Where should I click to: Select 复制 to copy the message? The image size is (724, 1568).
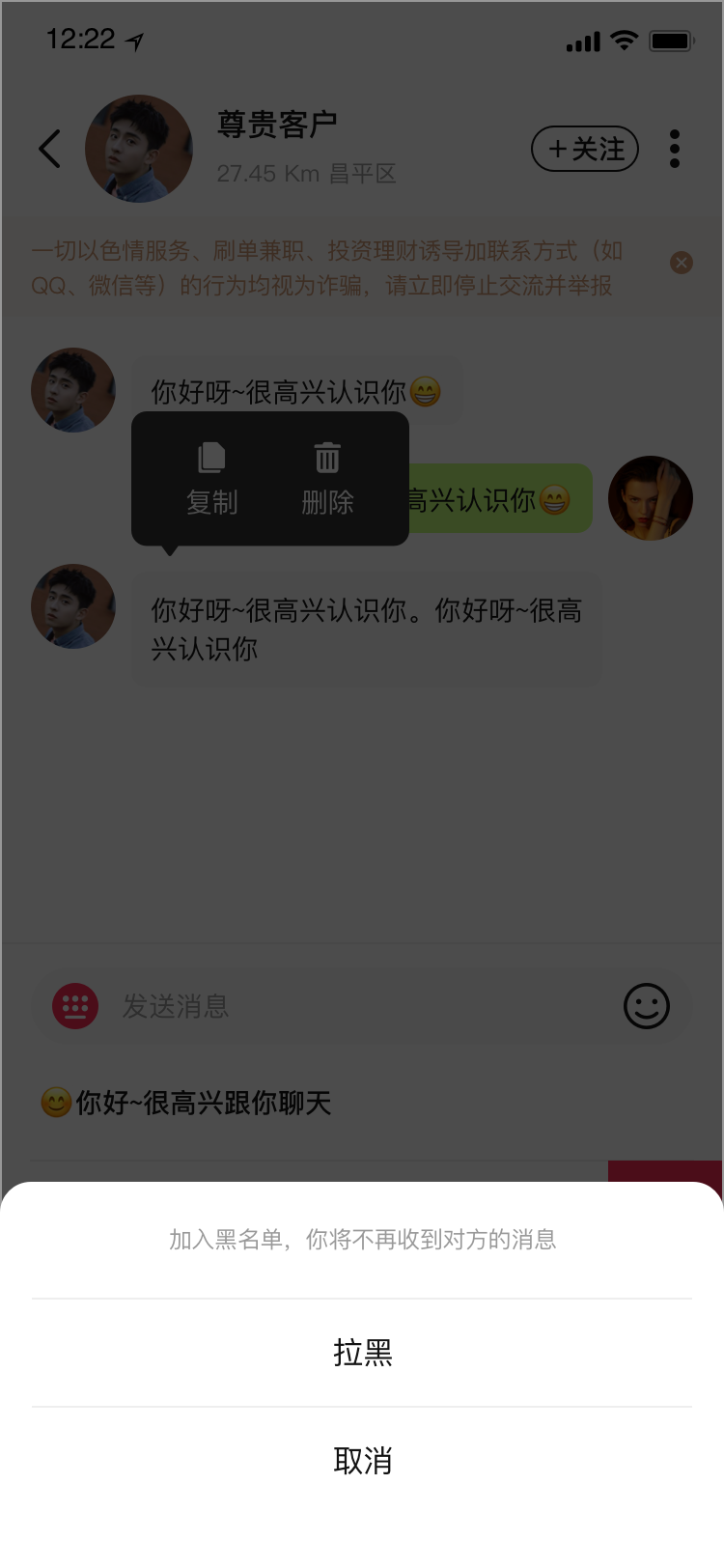tap(211, 479)
